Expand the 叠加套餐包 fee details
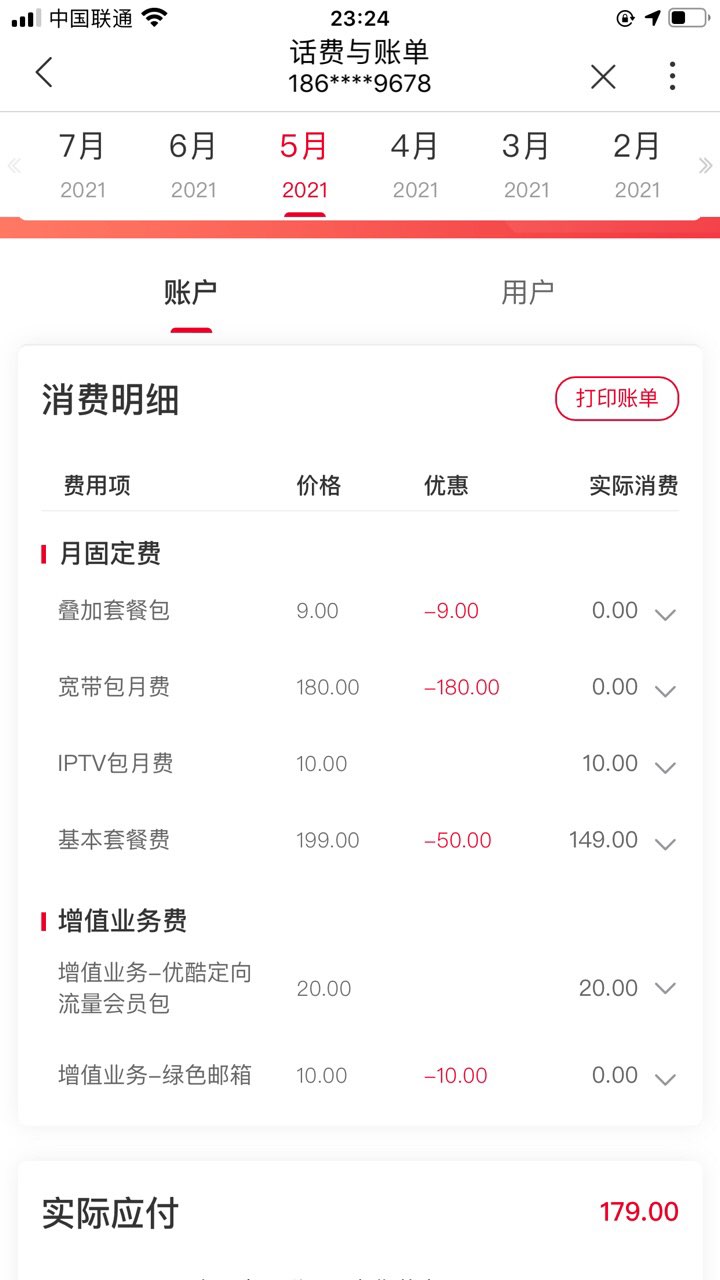Image resolution: width=720 pixels, height=1280 pixels. coord(665,614)
